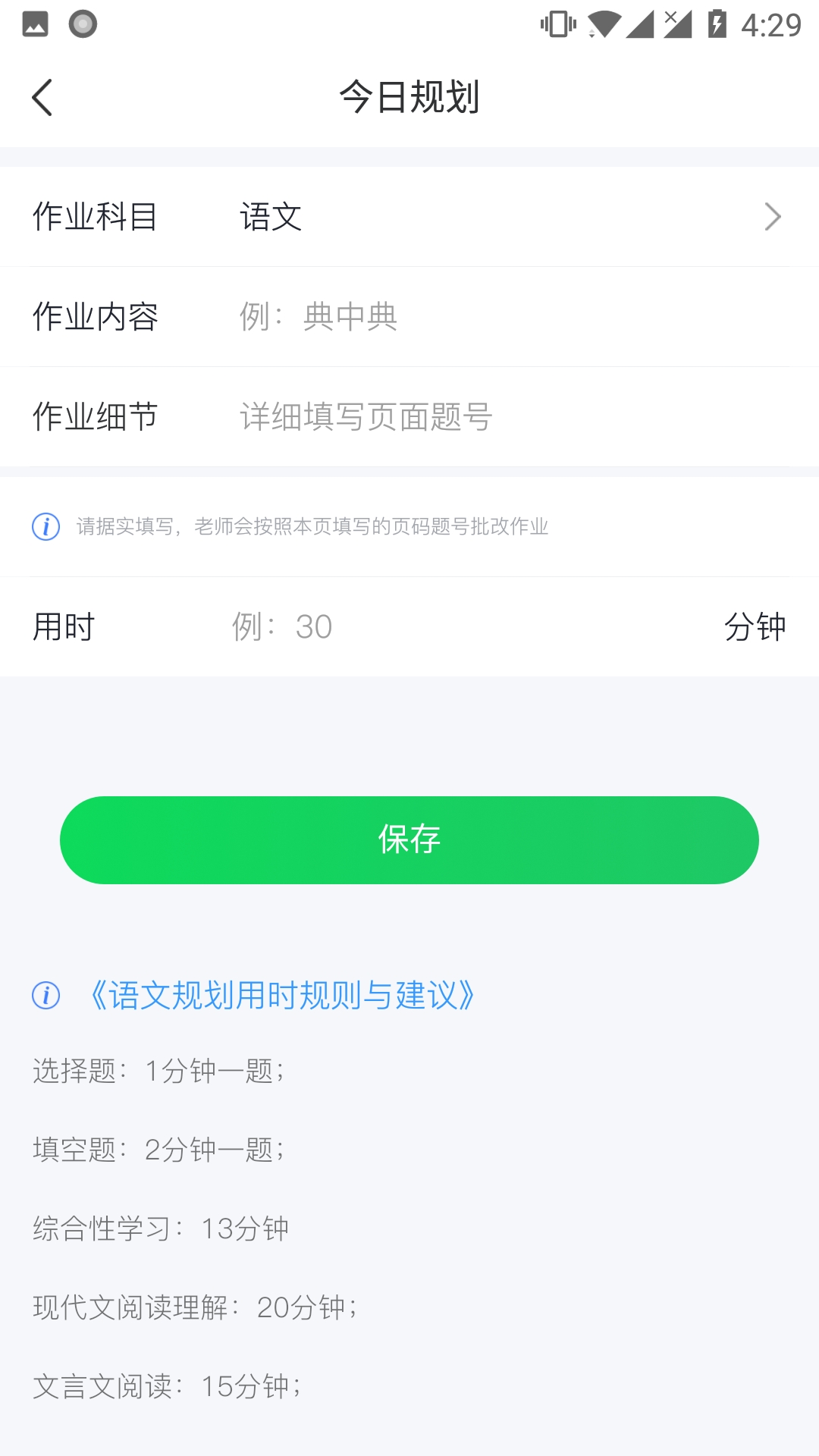Tap the back arrow to exit 今日规划
The image size is (819, 1456).
42,96
